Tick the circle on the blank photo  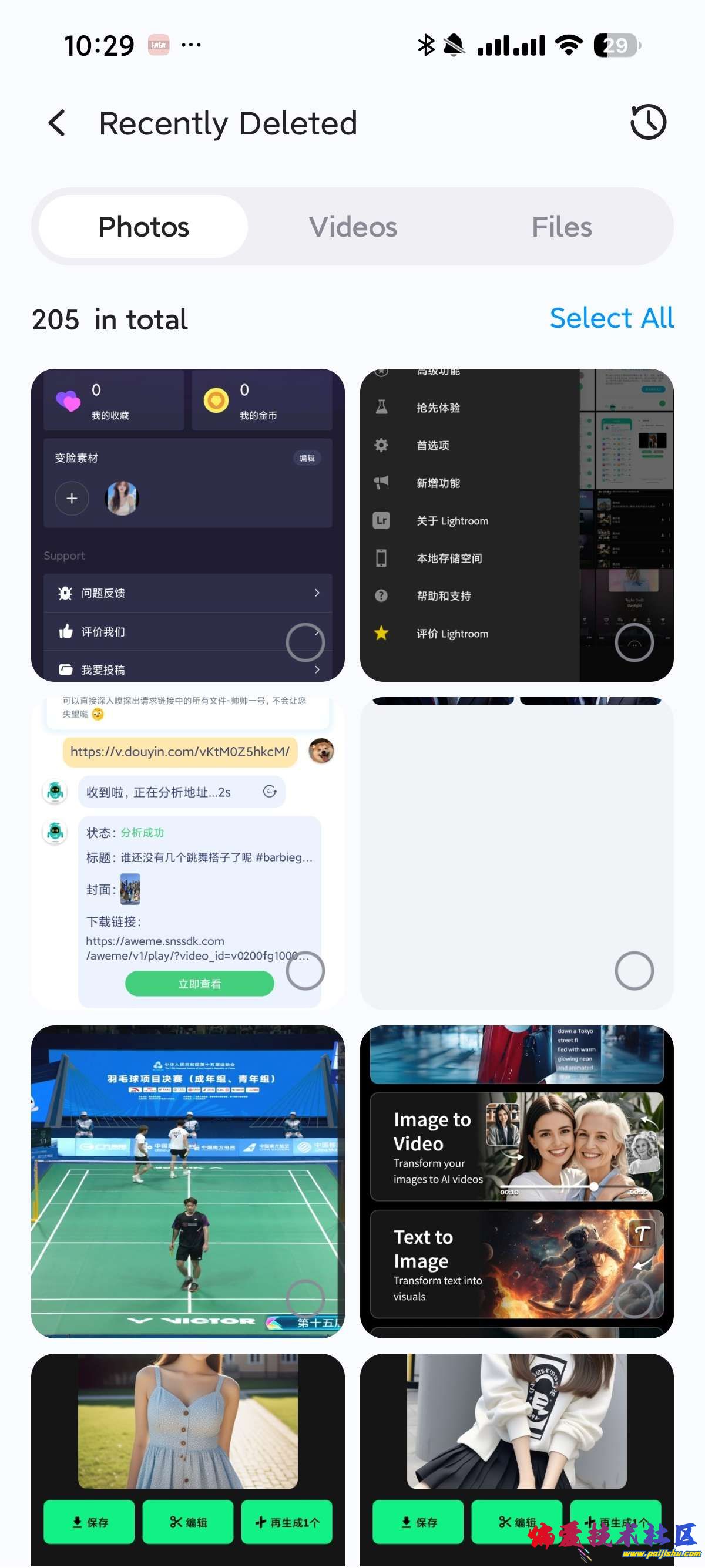(x=634, y=970)
